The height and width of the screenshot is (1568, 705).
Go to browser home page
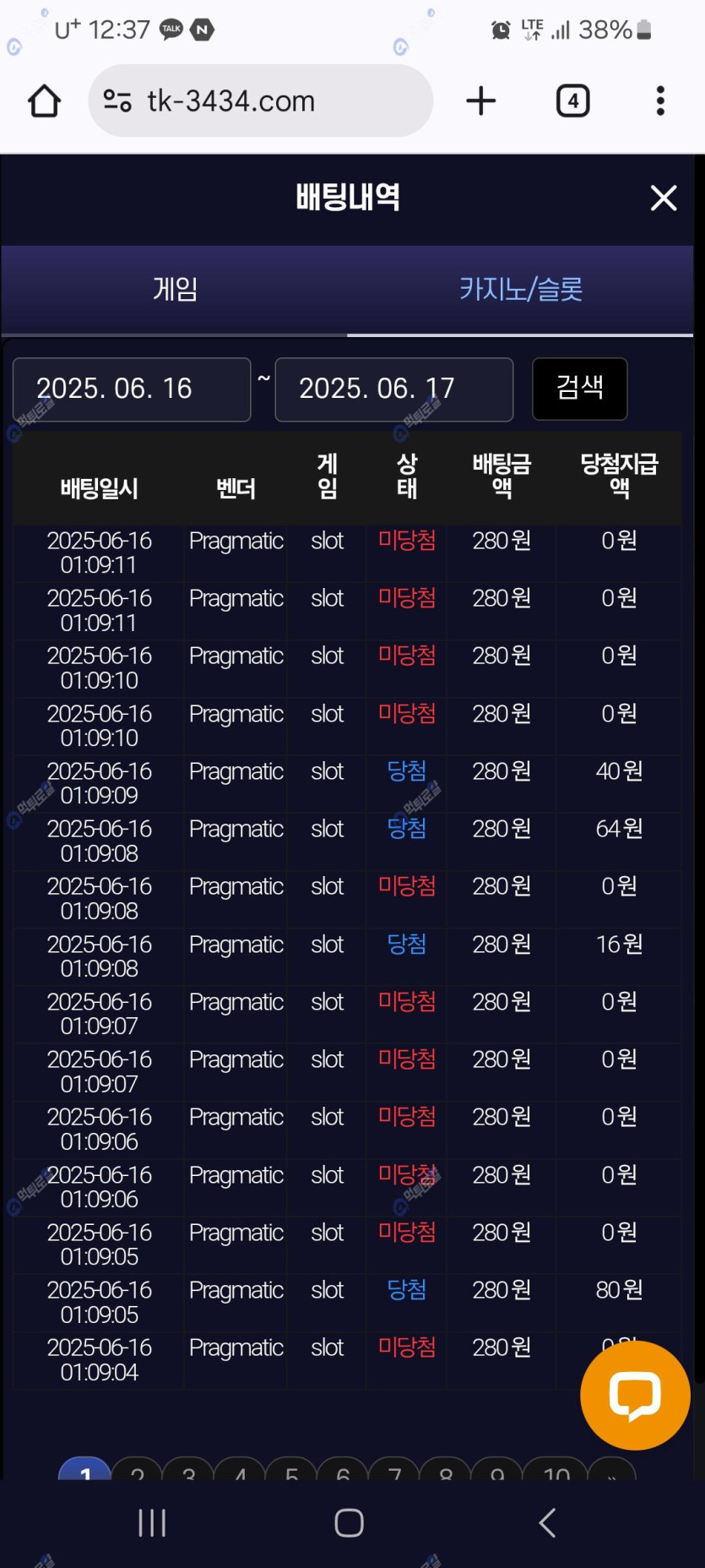pyautogui.click(x=45, y=101)
